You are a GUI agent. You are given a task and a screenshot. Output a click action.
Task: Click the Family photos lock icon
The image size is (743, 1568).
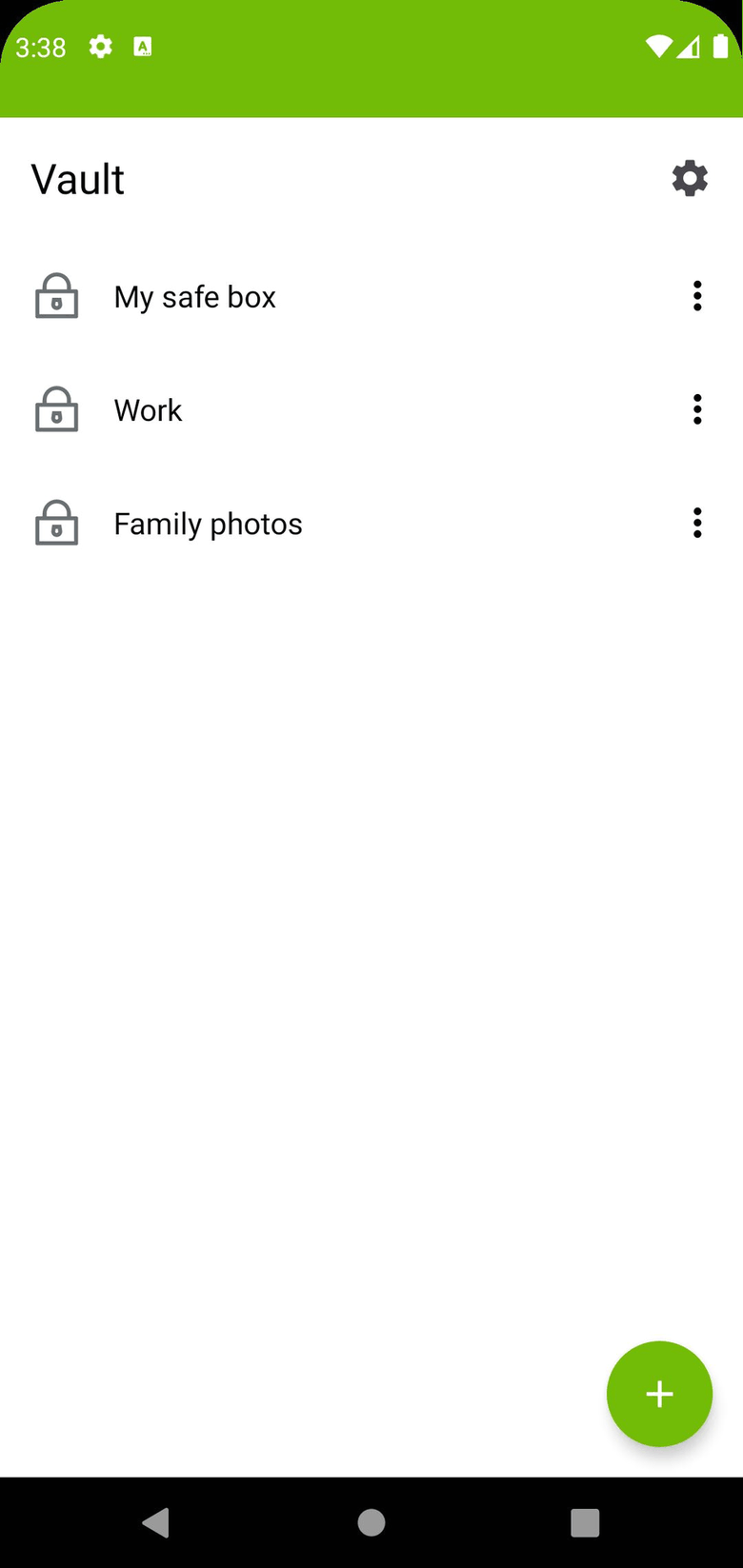click(56, 523)
